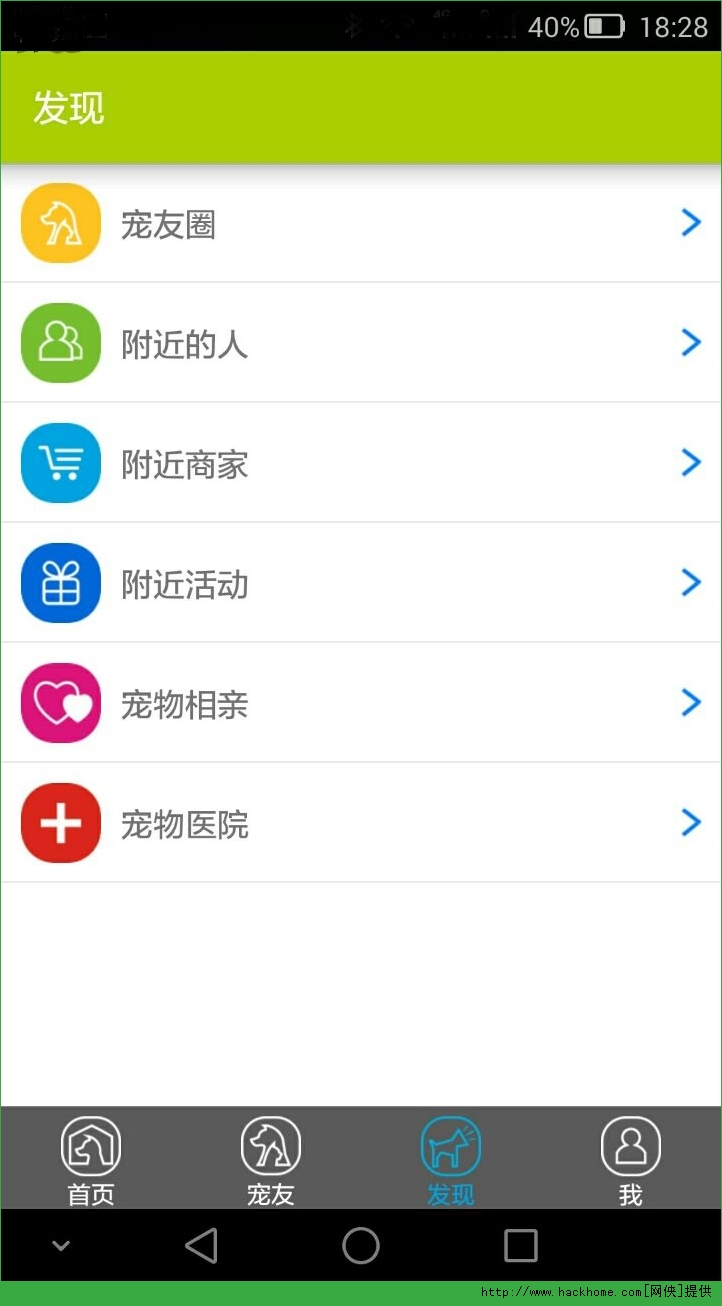Switch to the 我 profile tab

click(630, 1160)
